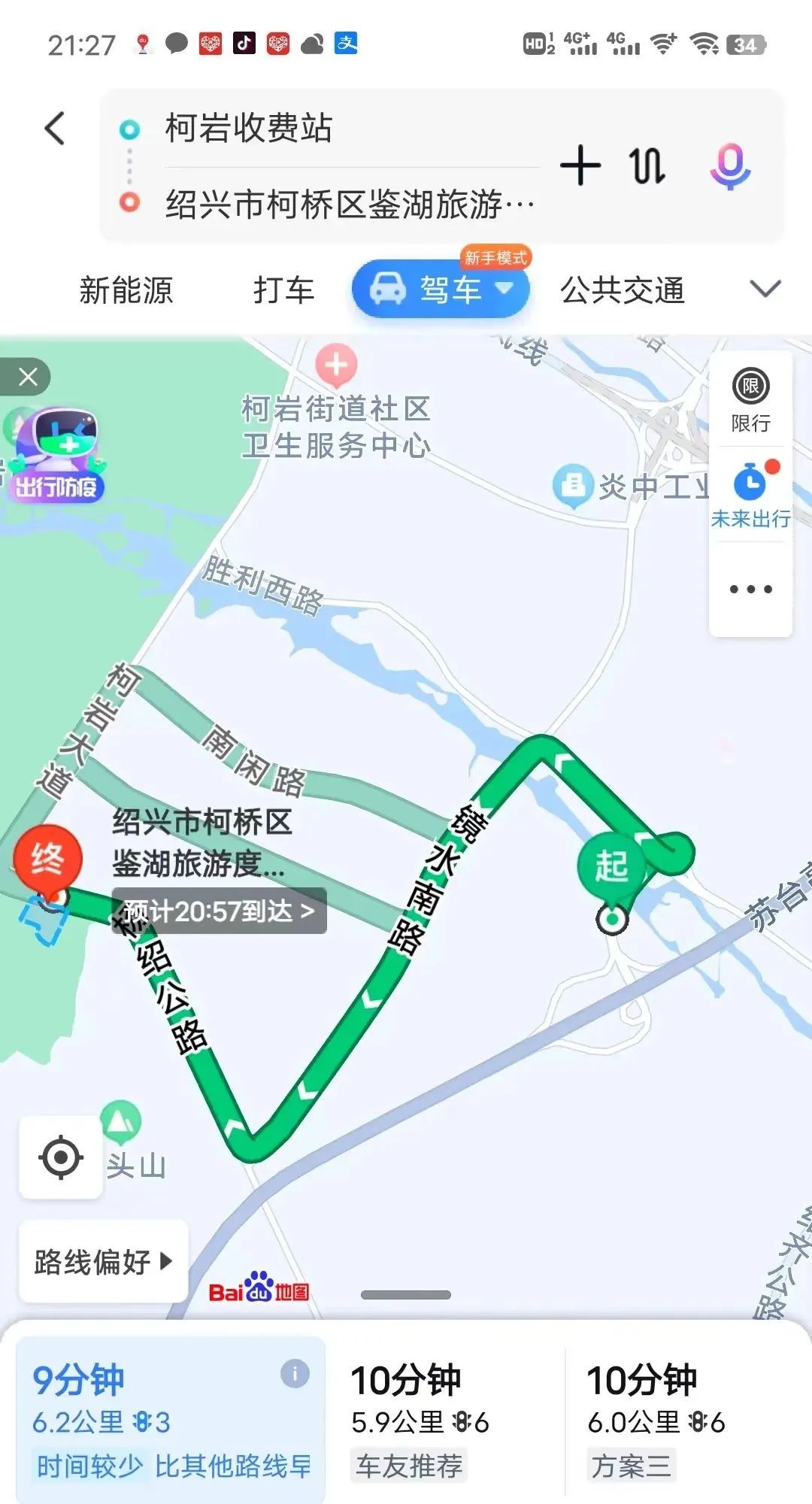Swap start and destination points
Image resolution: width=812 pixels, height=1504 pixels.
(647, 165)
